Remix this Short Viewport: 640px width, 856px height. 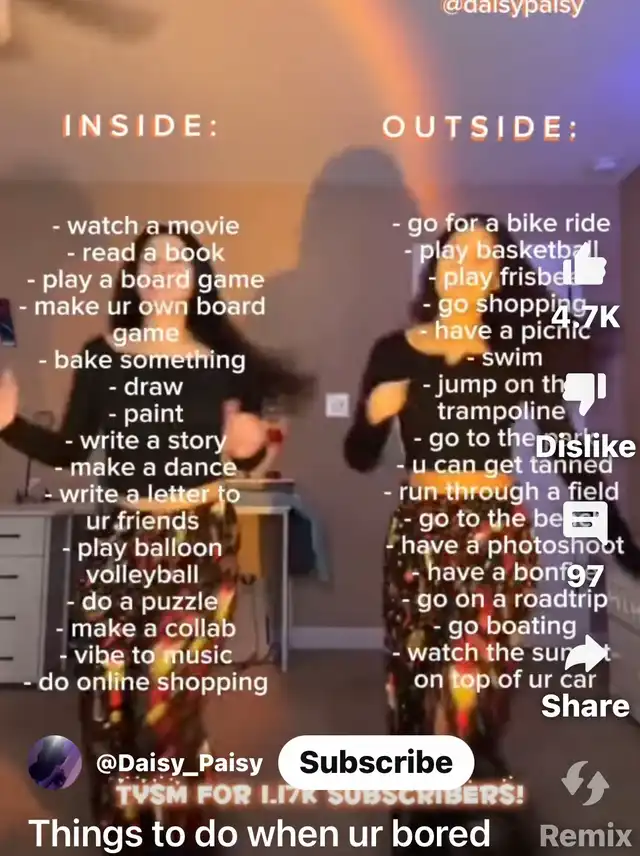[585, 785]
